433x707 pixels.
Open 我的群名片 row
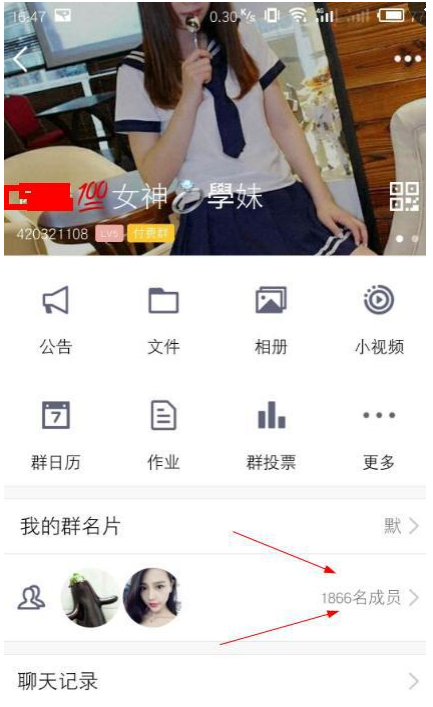coord(215,526)
